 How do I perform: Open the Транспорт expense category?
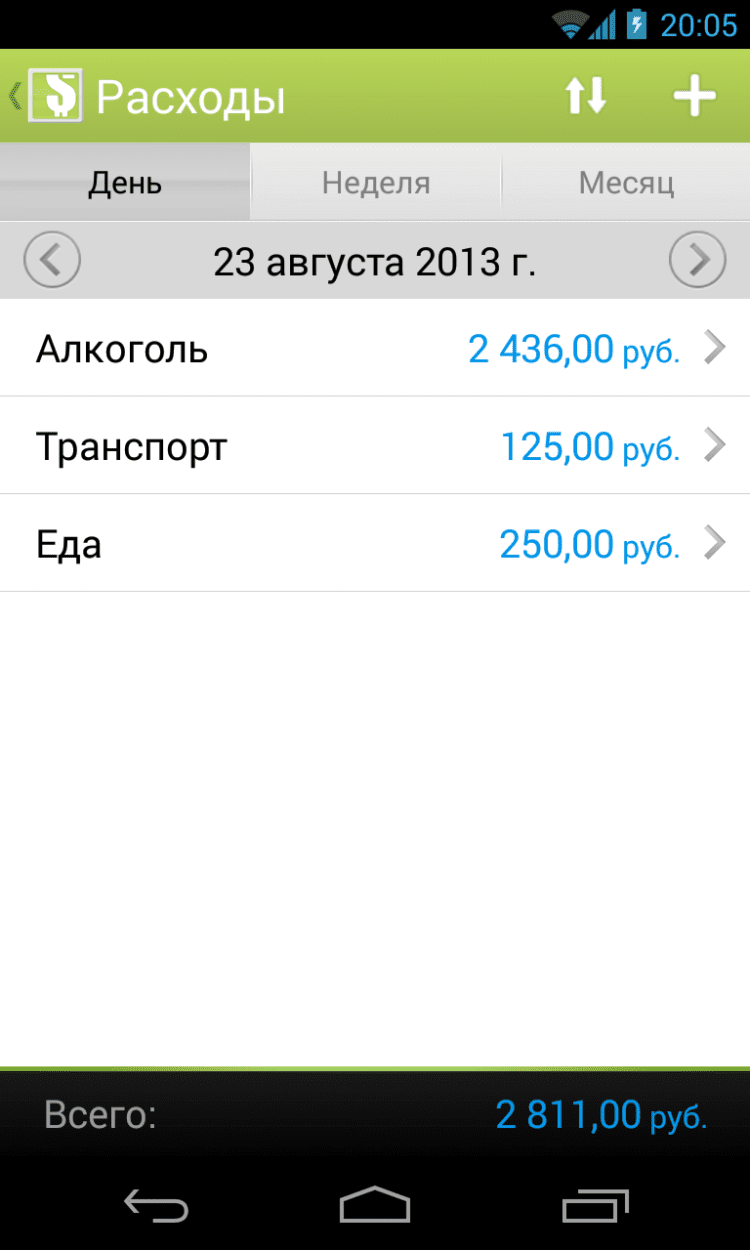pyautogui.click(x=375, y=446)
